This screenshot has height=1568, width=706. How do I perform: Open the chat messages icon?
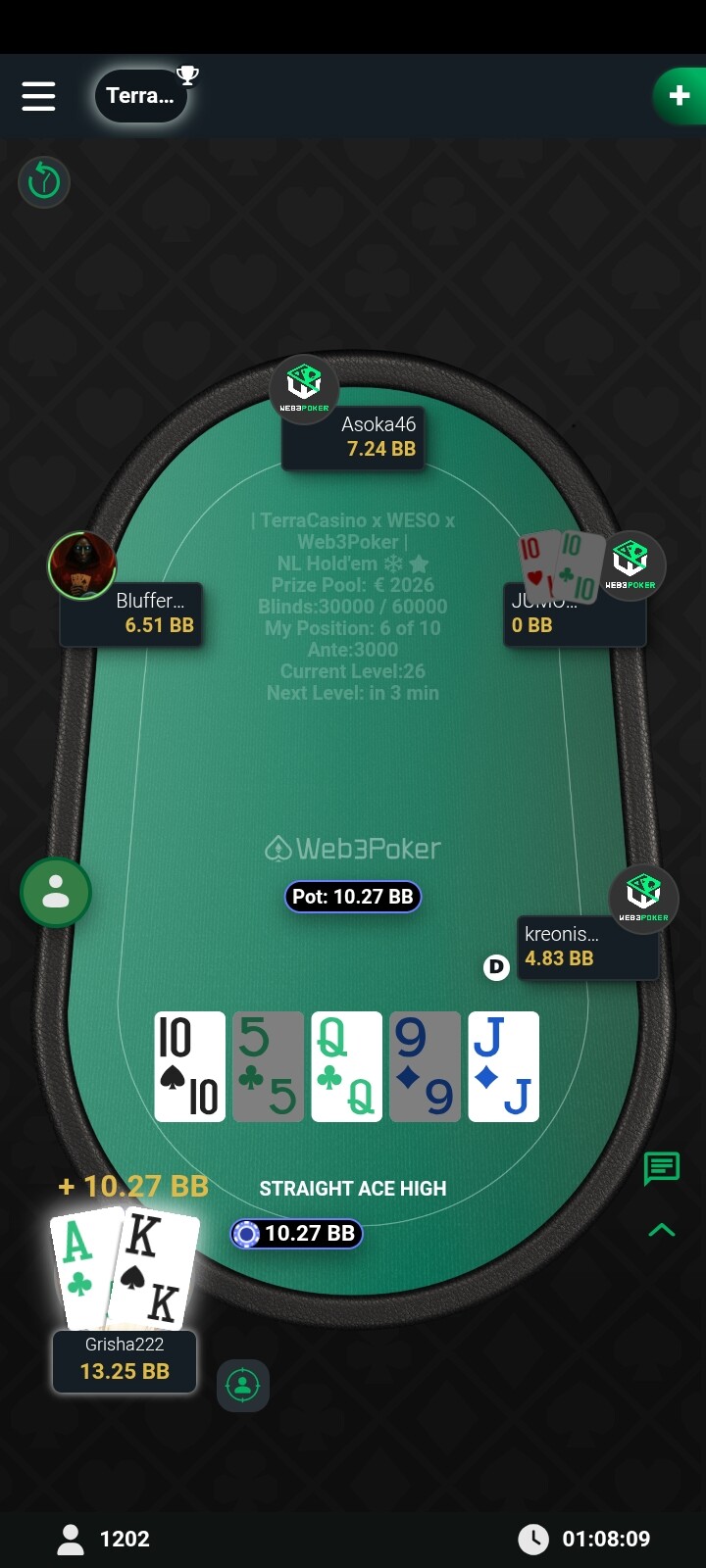point(662,1167)
